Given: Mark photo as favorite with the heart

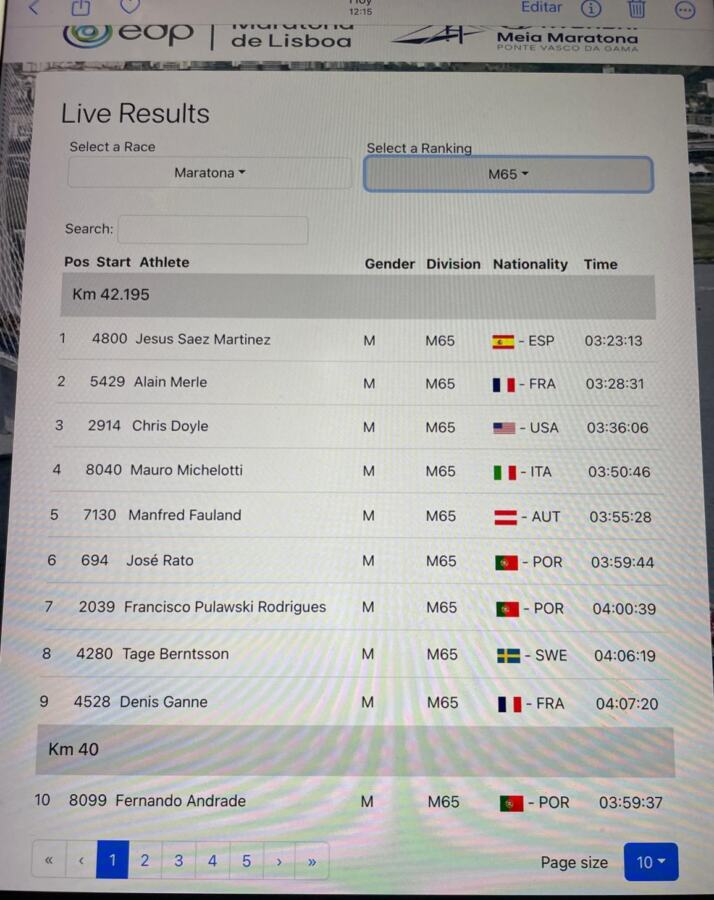Looking at the screenshot, I should pyautogui.click(x=130, y=7).
